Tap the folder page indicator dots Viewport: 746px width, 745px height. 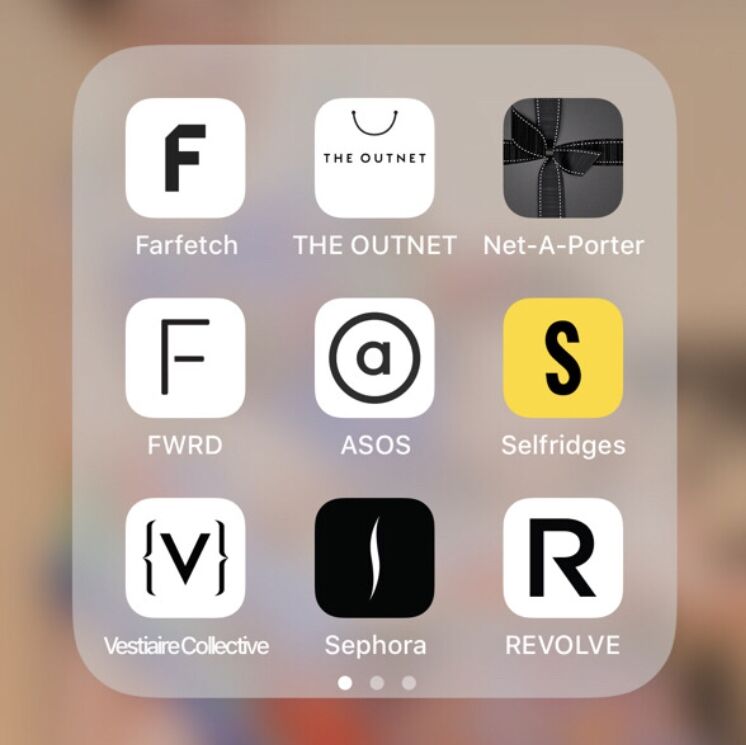click(x=376, y=683)
